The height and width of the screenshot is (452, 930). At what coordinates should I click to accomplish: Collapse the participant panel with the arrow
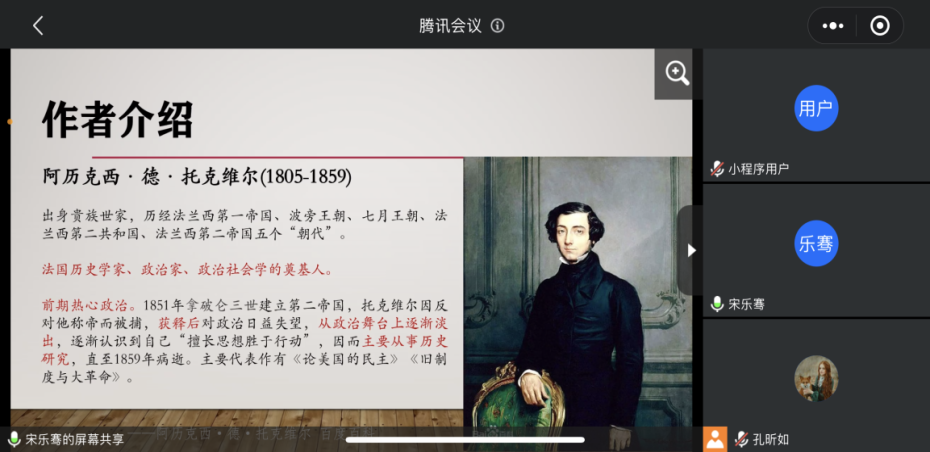click(x=690, y=250)
